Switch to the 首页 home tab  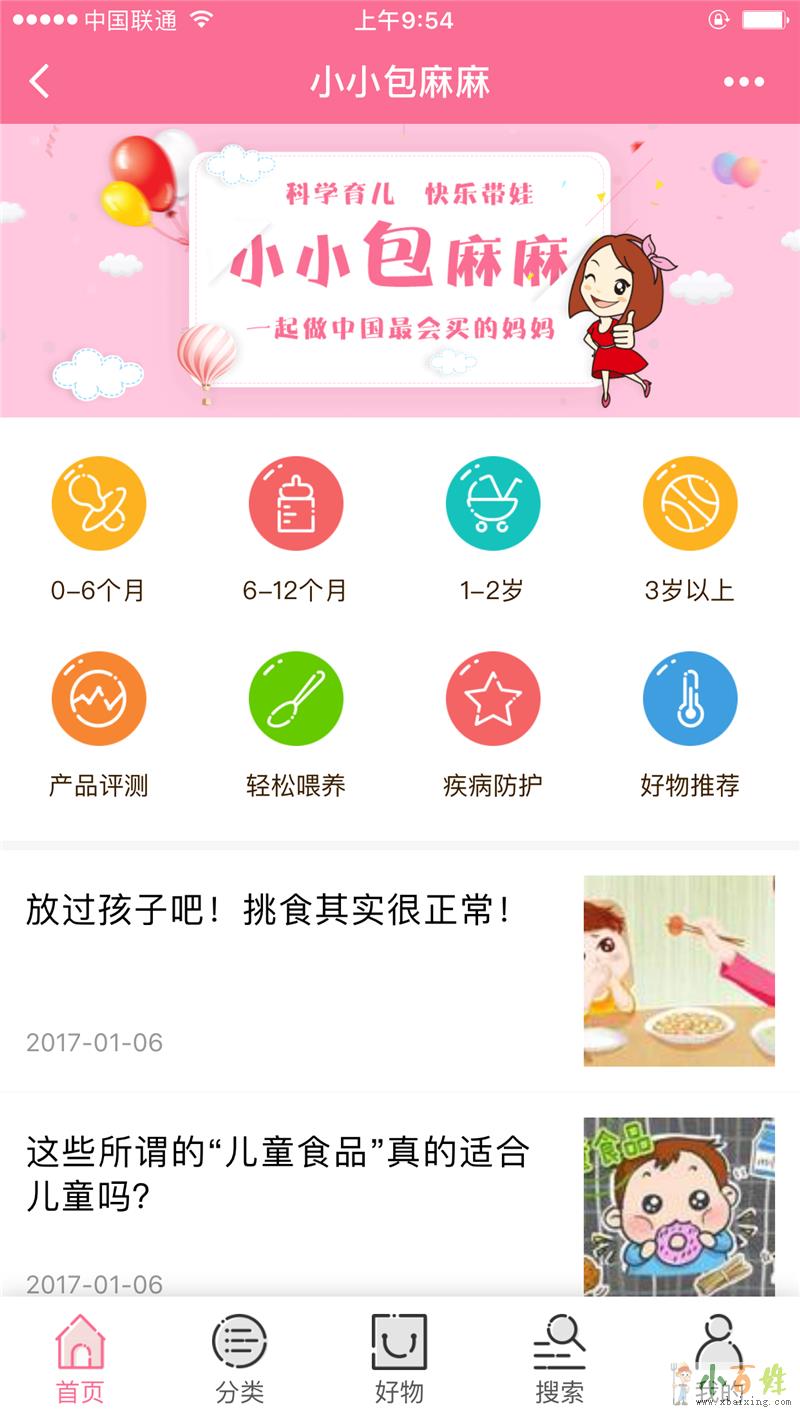click(80, 1360)
